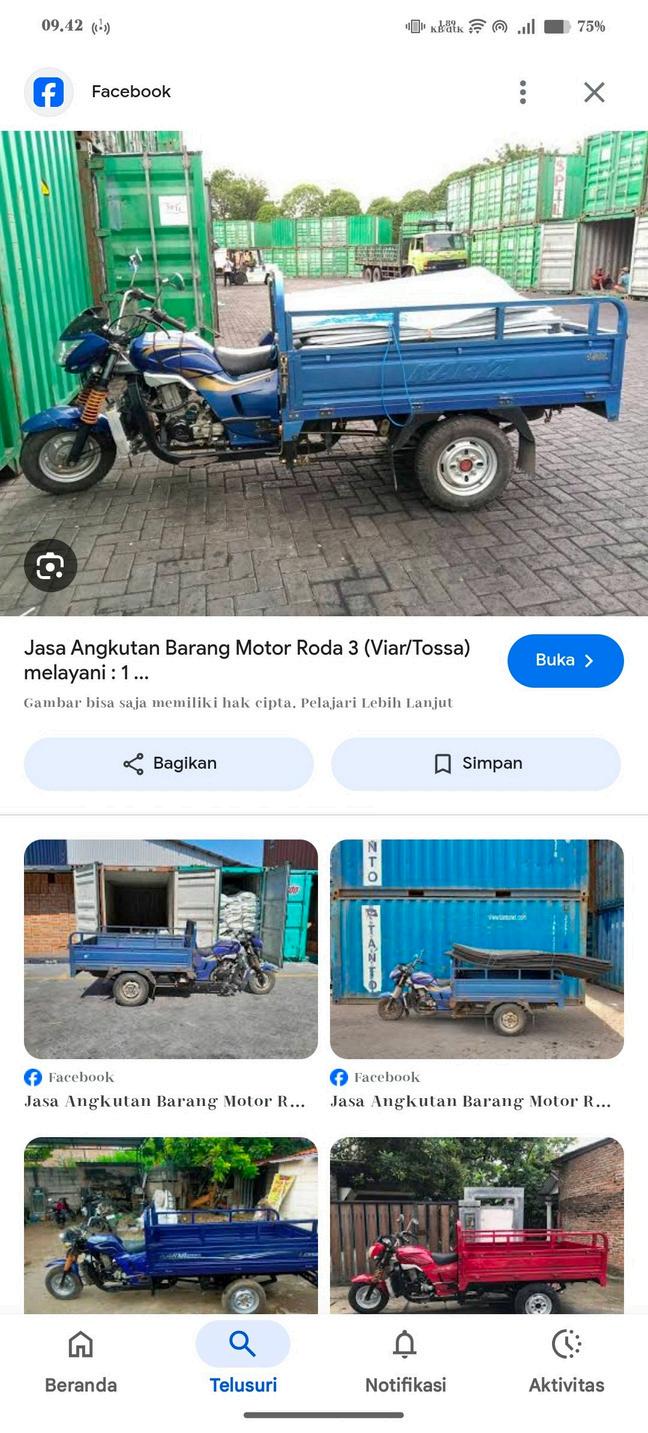648x1433 pixels.
Task: Open Pelajari Lebih Lanjut link
Action: point(377,703)
